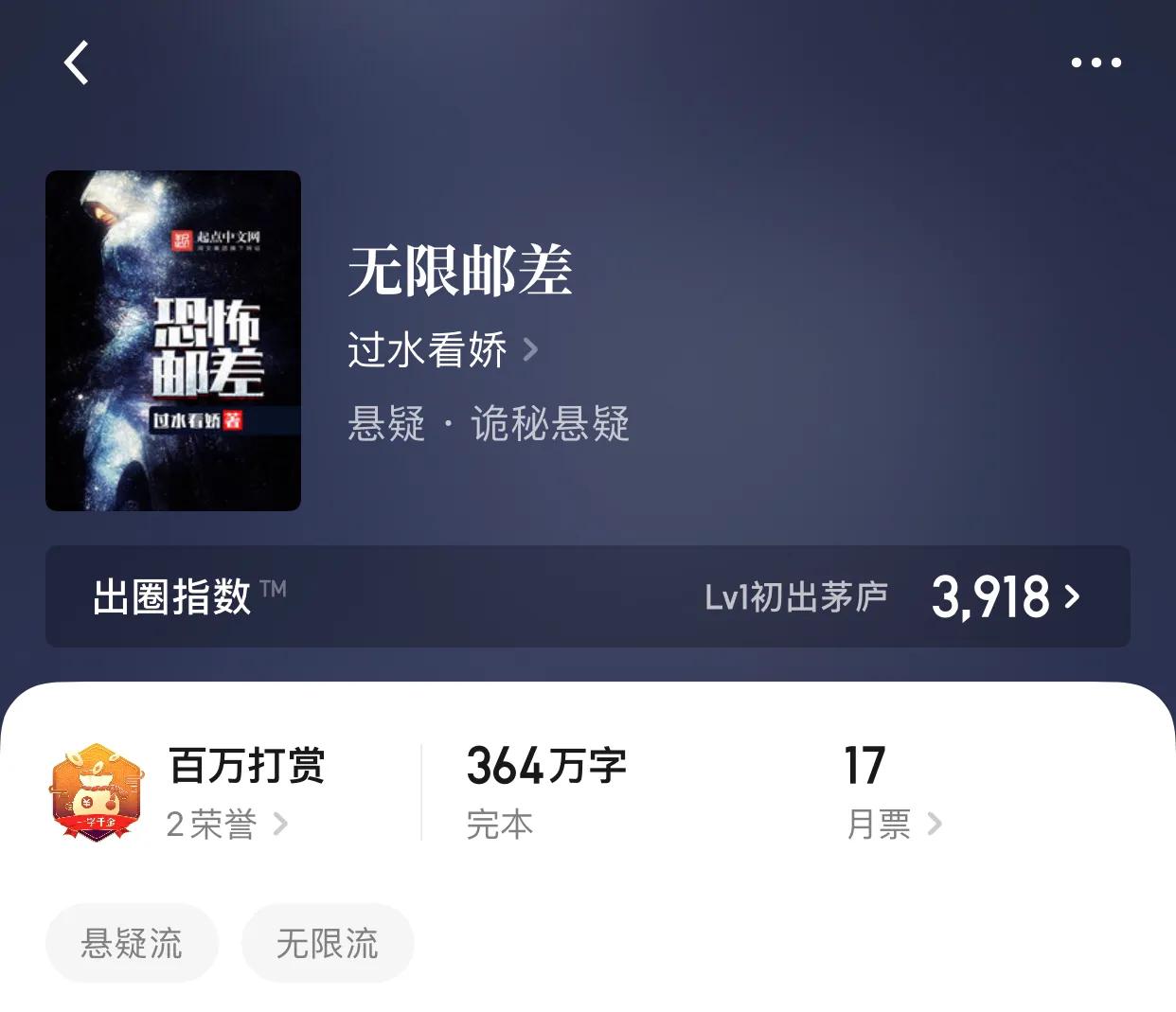The image size is (1176, 1012).
Task: Open the 月票 monthly tickets page
Action: click(x=892, y=824)
